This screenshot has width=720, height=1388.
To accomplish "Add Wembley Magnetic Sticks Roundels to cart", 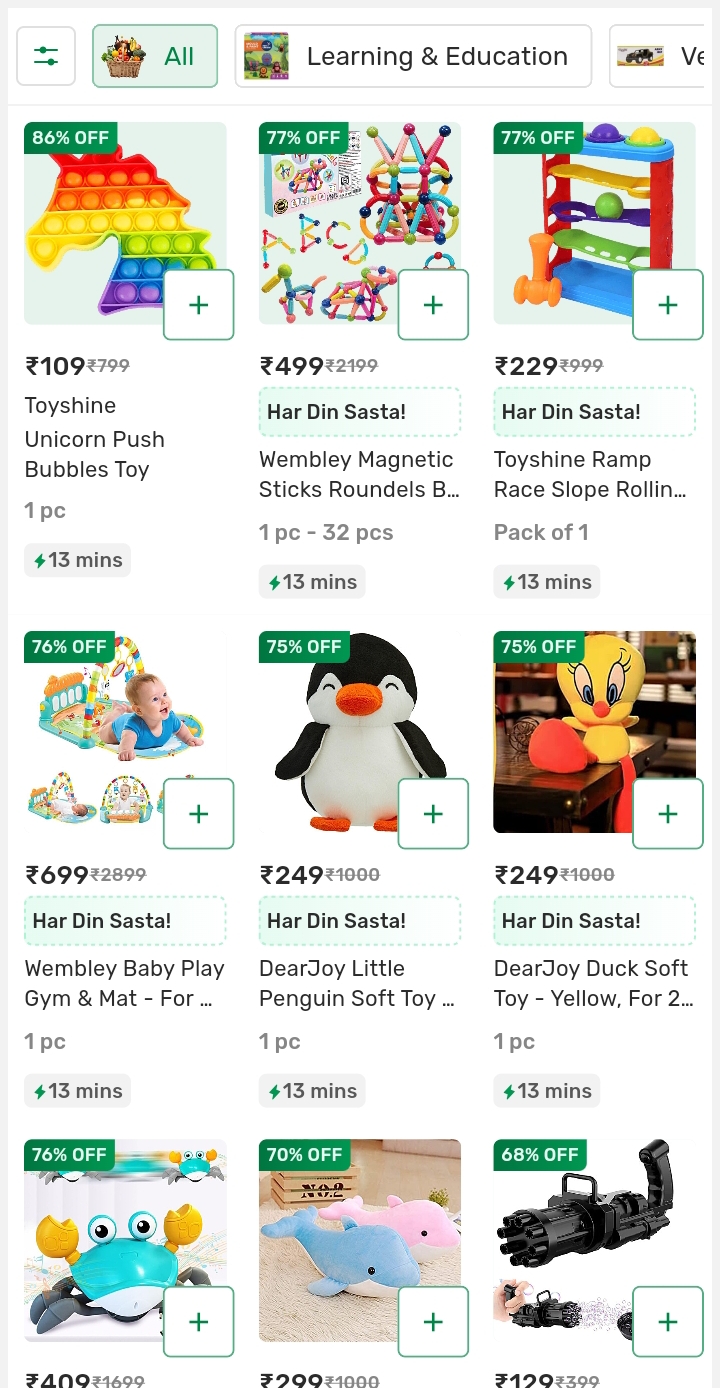I will click(x=433, y=305).
